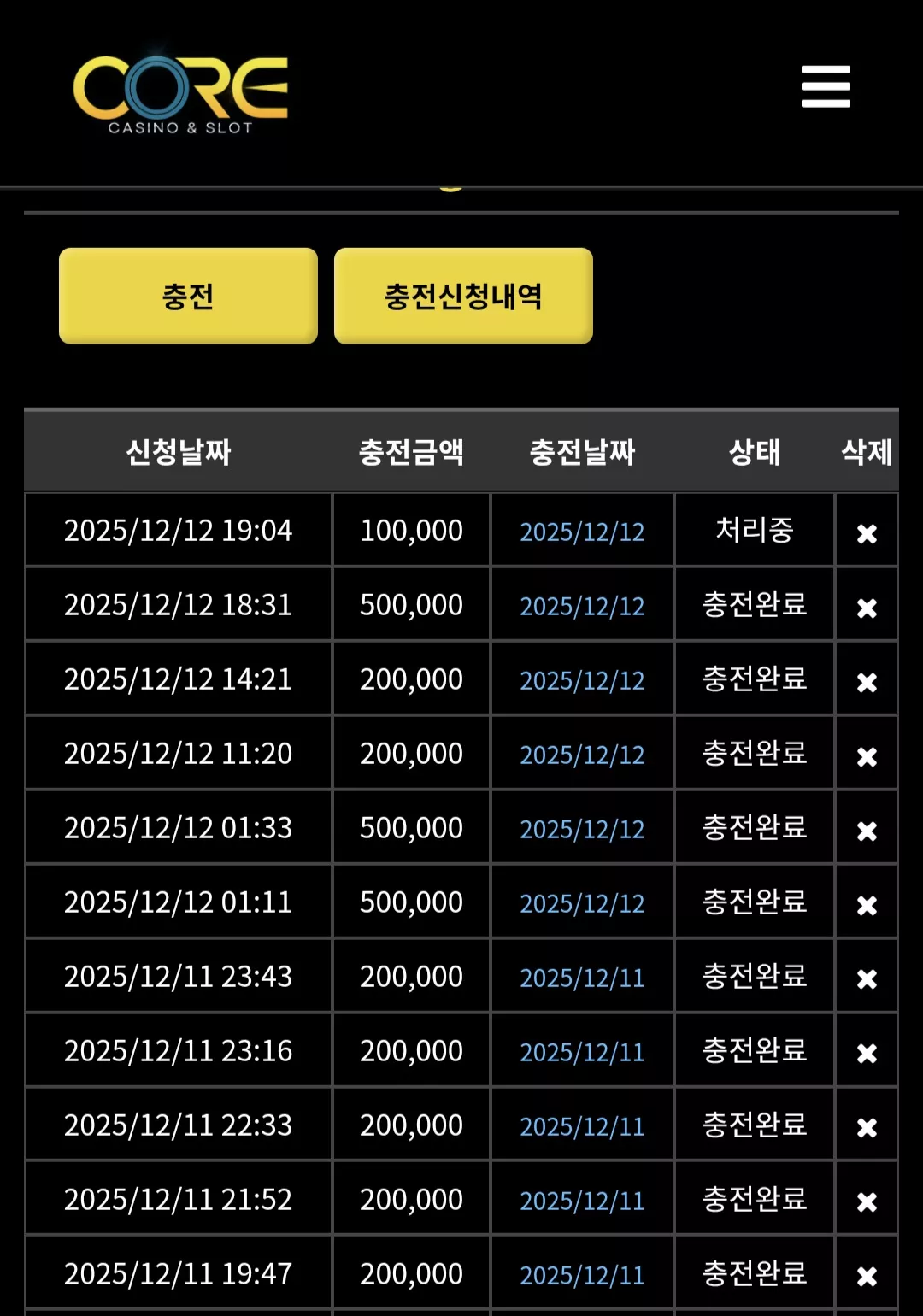923x1316 pixels.
Task: Remove the 2025/12/12 01:33 record
Action: [x=867, y=831]
